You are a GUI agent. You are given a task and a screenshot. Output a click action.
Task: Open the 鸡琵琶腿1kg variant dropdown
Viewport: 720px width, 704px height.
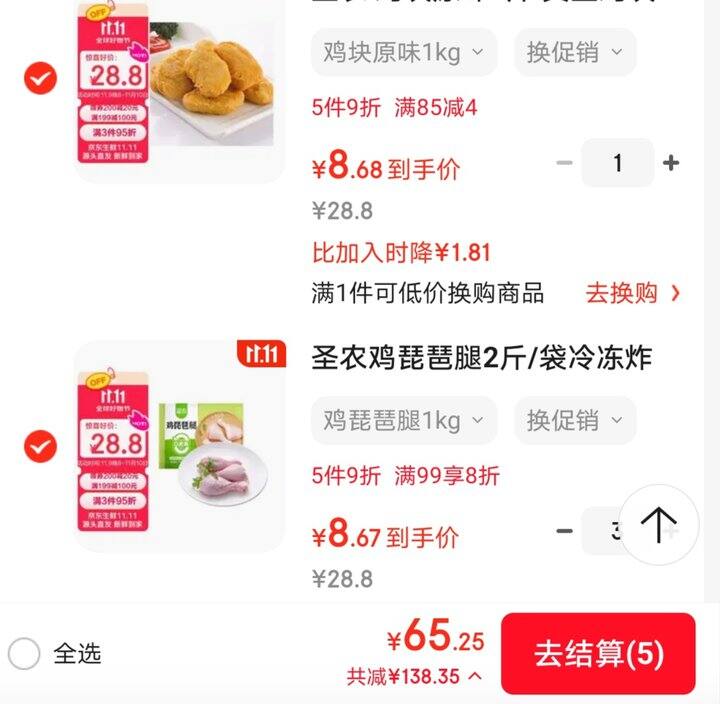[x=404, y=420]
